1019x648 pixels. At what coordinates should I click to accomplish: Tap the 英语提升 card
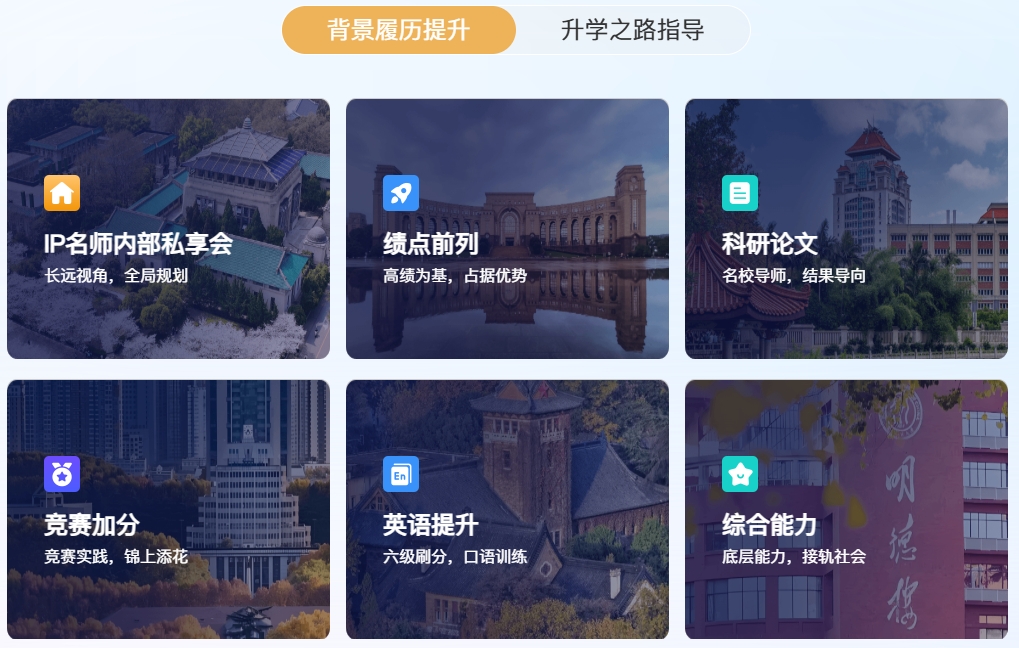click(x=507, y=509)
